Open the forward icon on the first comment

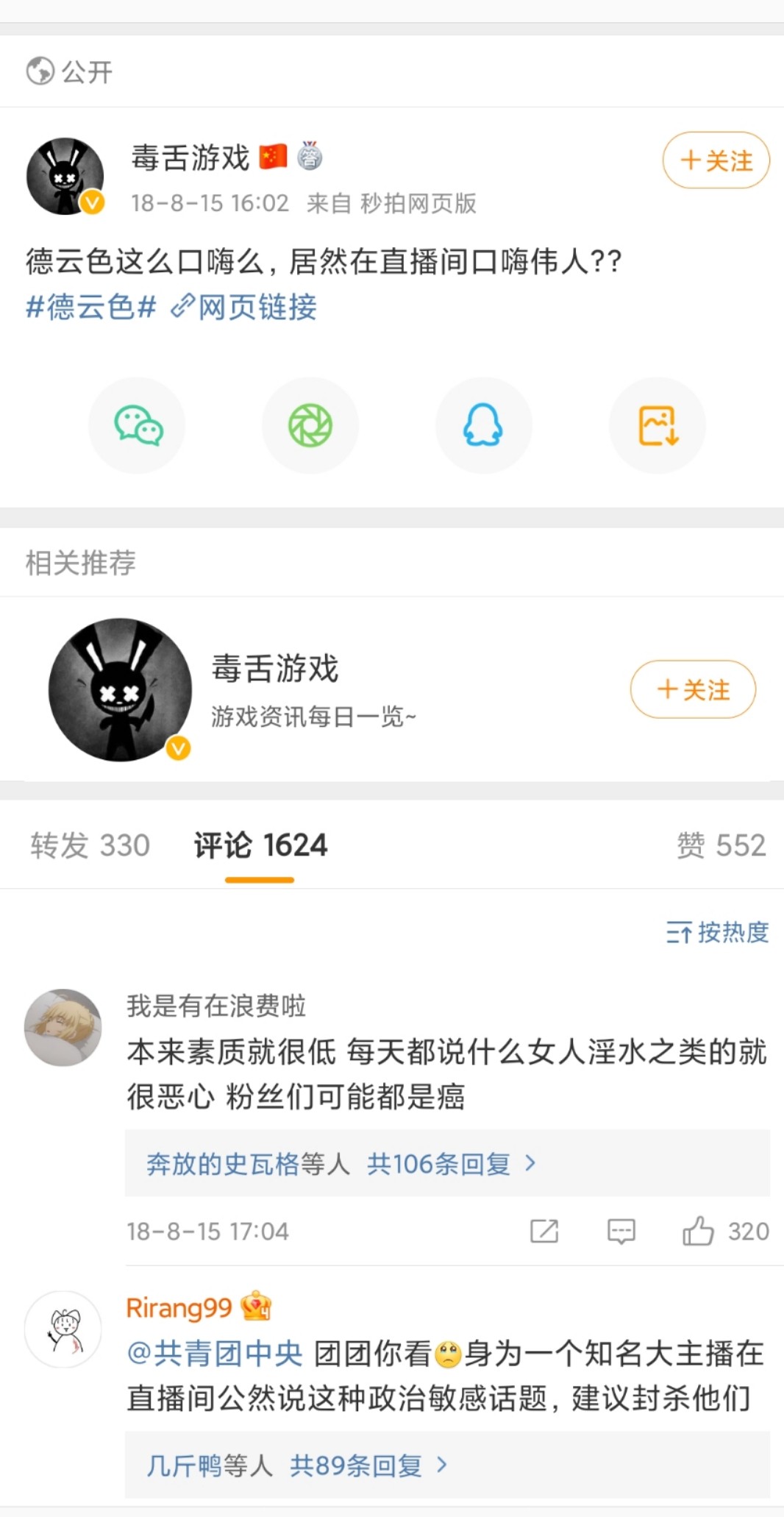pos(544,1231)
